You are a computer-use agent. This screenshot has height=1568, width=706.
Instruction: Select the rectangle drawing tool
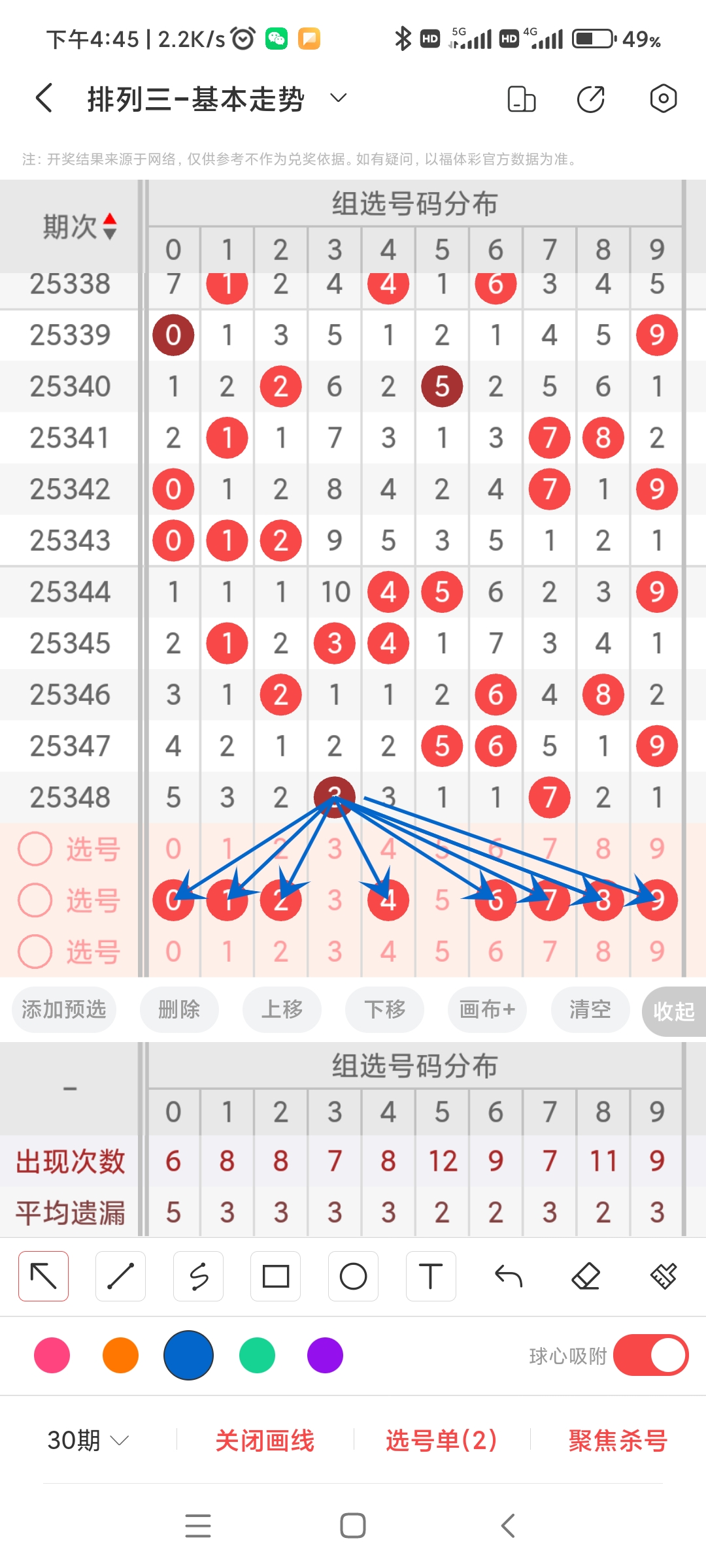pyautogui.click(x=276, y=1275)
